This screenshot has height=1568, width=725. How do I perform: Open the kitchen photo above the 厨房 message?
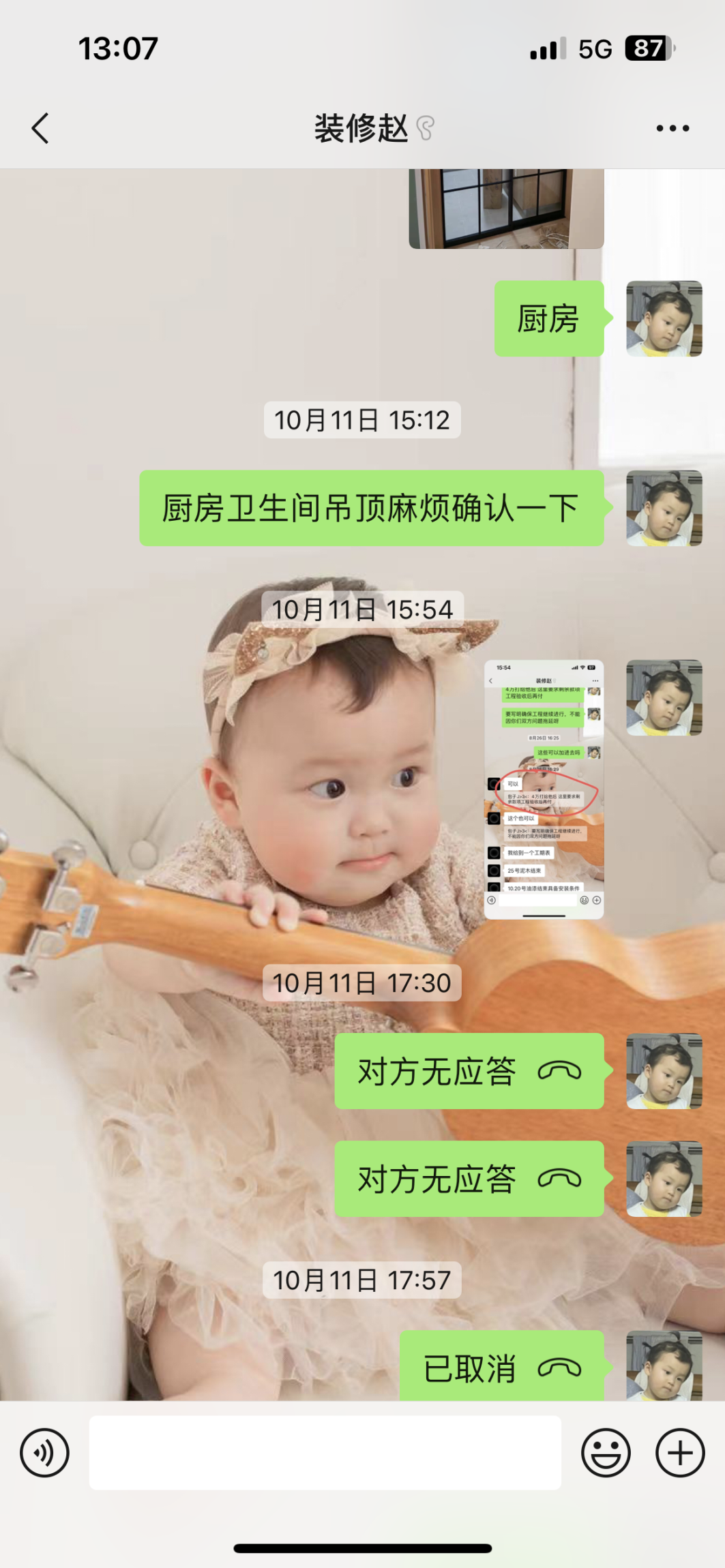(x=506, y=208)
